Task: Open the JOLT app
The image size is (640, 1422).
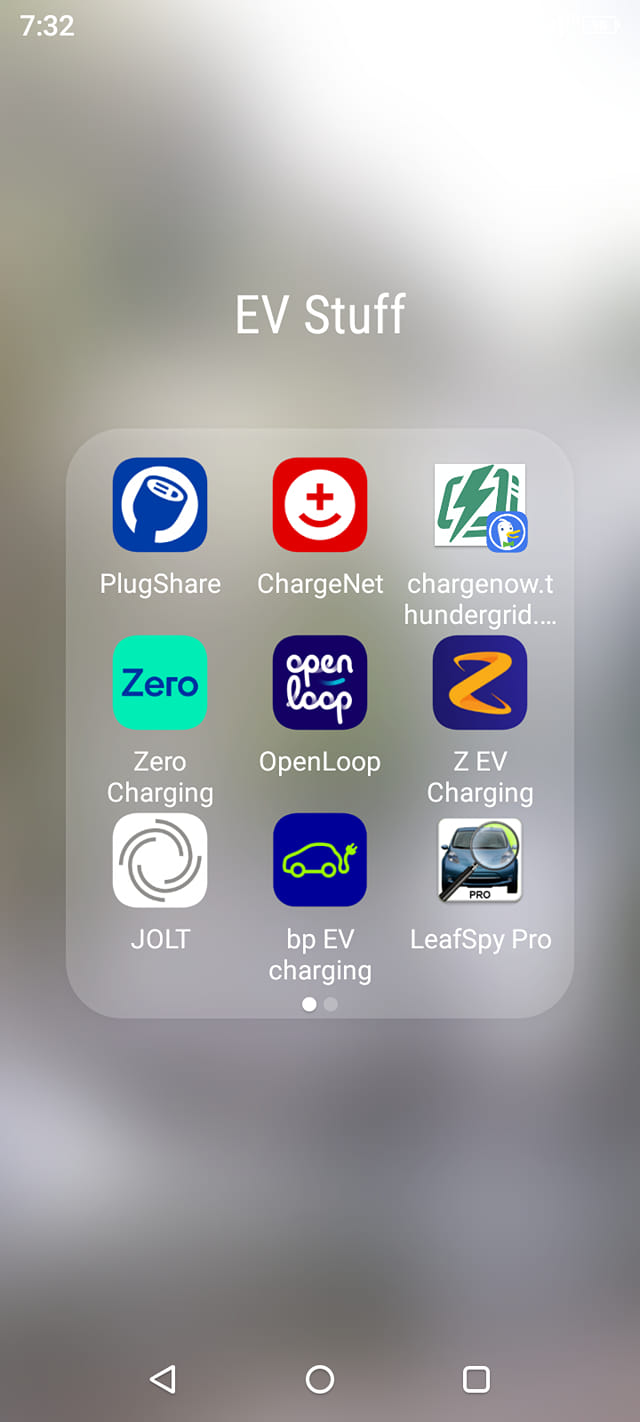Action: [160, 860]
